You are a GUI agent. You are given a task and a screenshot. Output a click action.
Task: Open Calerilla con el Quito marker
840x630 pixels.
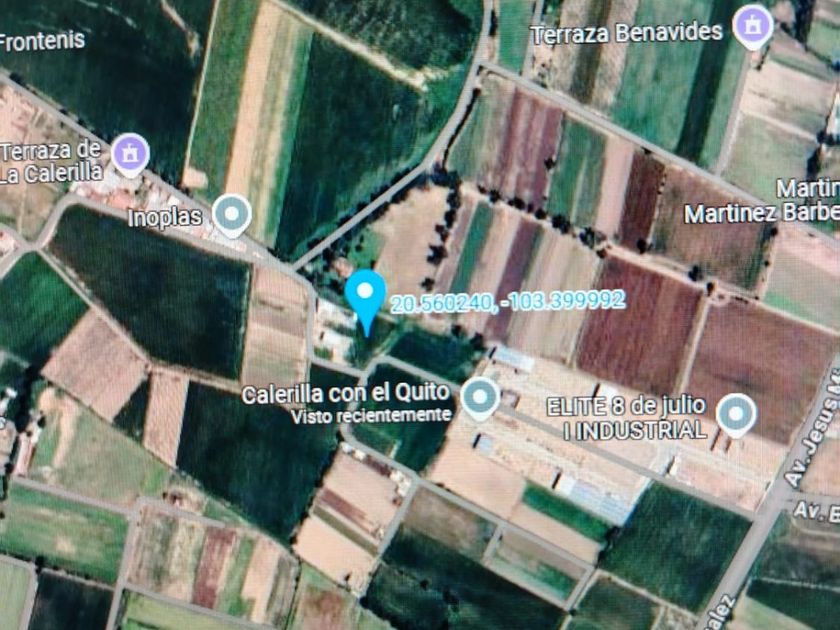click(480, 399)
